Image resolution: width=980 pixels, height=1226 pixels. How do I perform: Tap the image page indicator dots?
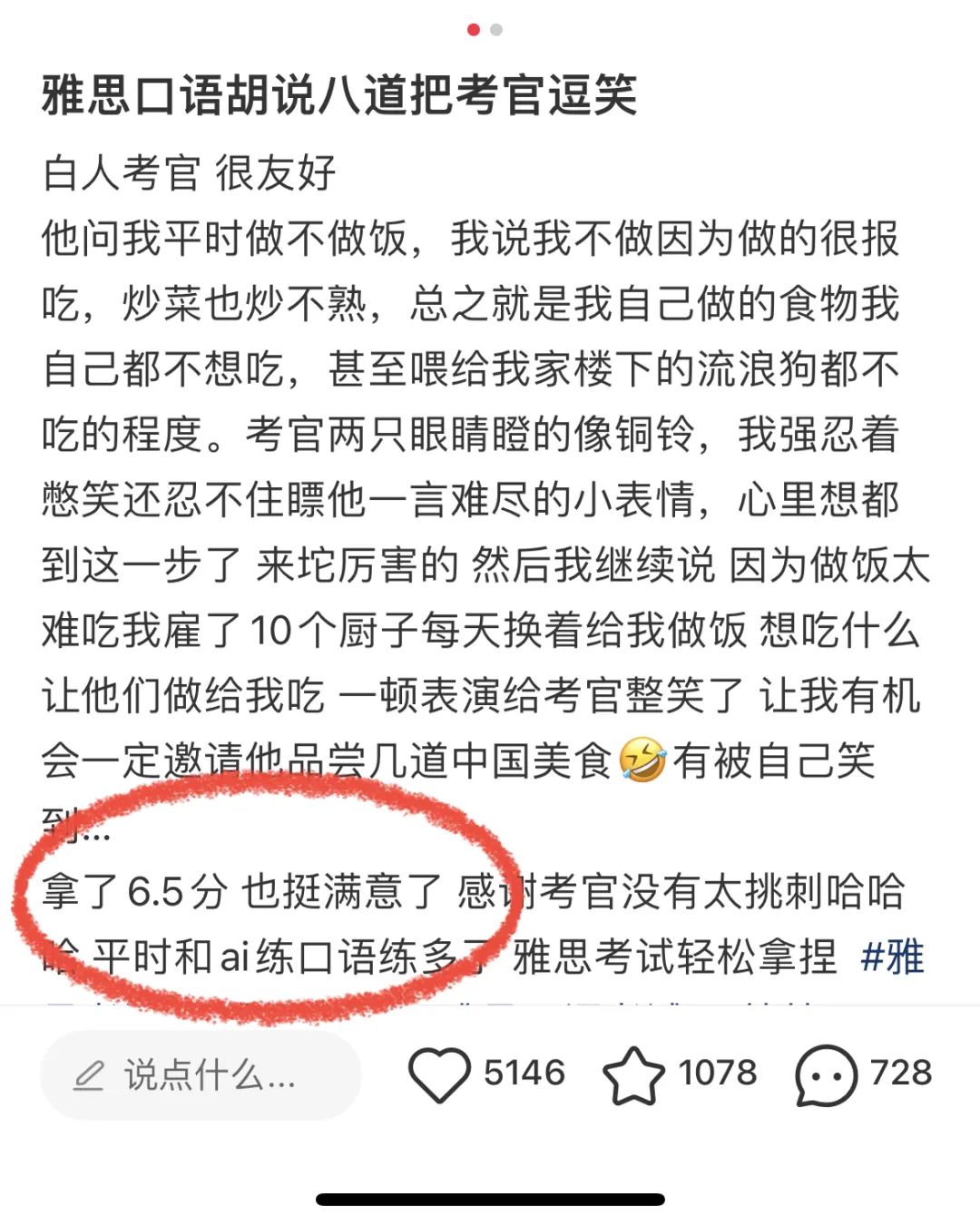(x=485, y=30)
